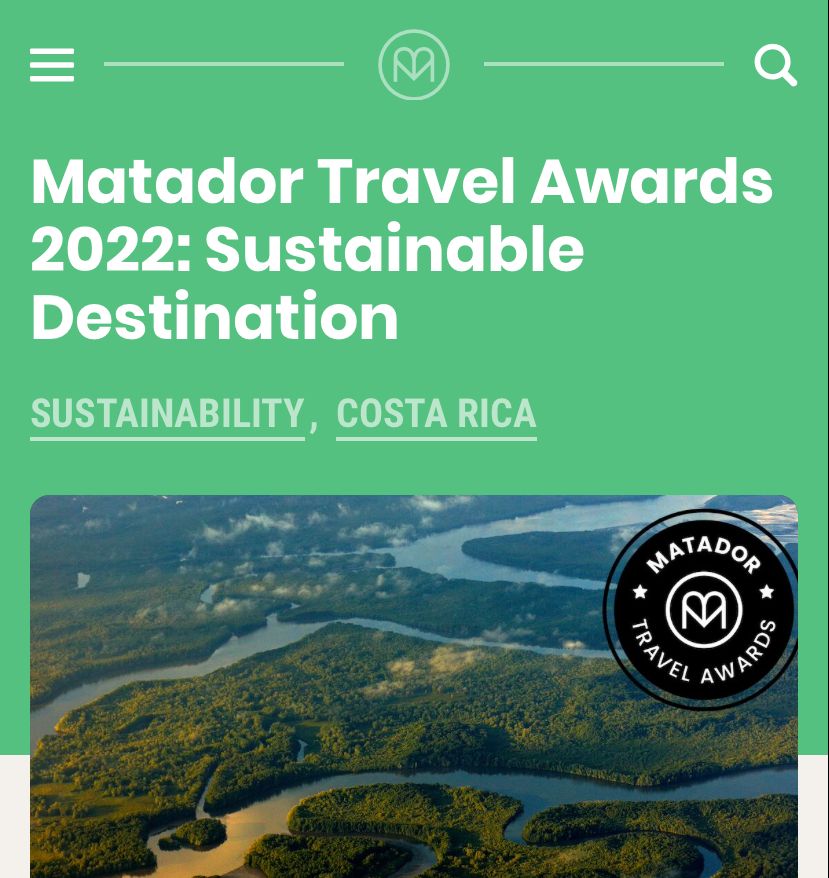This screenshot has height=878, width=829.
Task: Open the Costa Rica destination link
Action: click(436, 414)
